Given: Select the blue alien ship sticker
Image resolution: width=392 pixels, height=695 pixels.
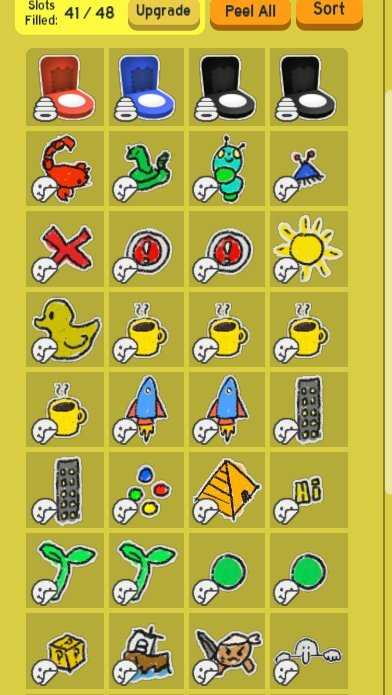Looking at the screenshot, I should [309, 168].
